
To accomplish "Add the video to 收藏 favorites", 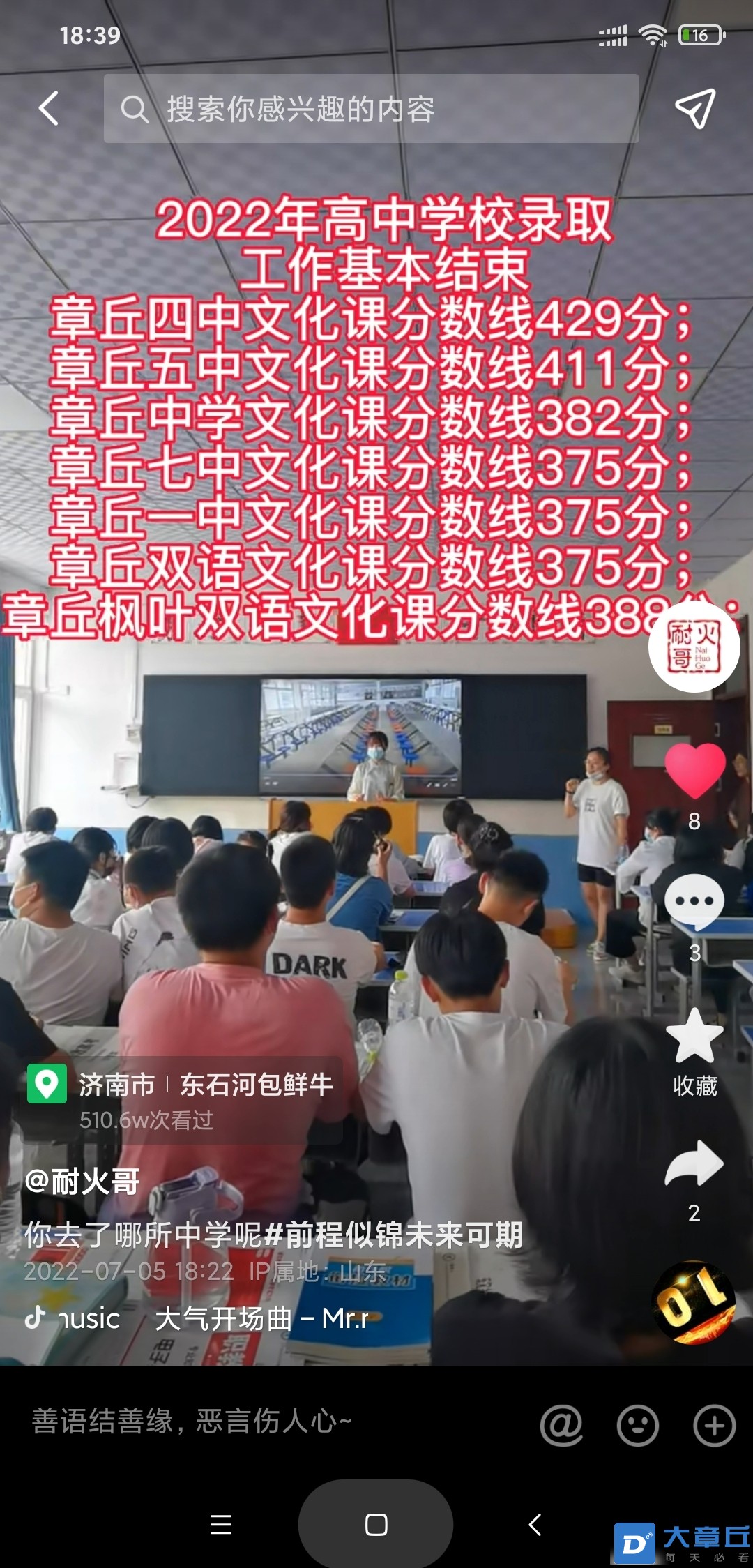I will [694, 1037].
